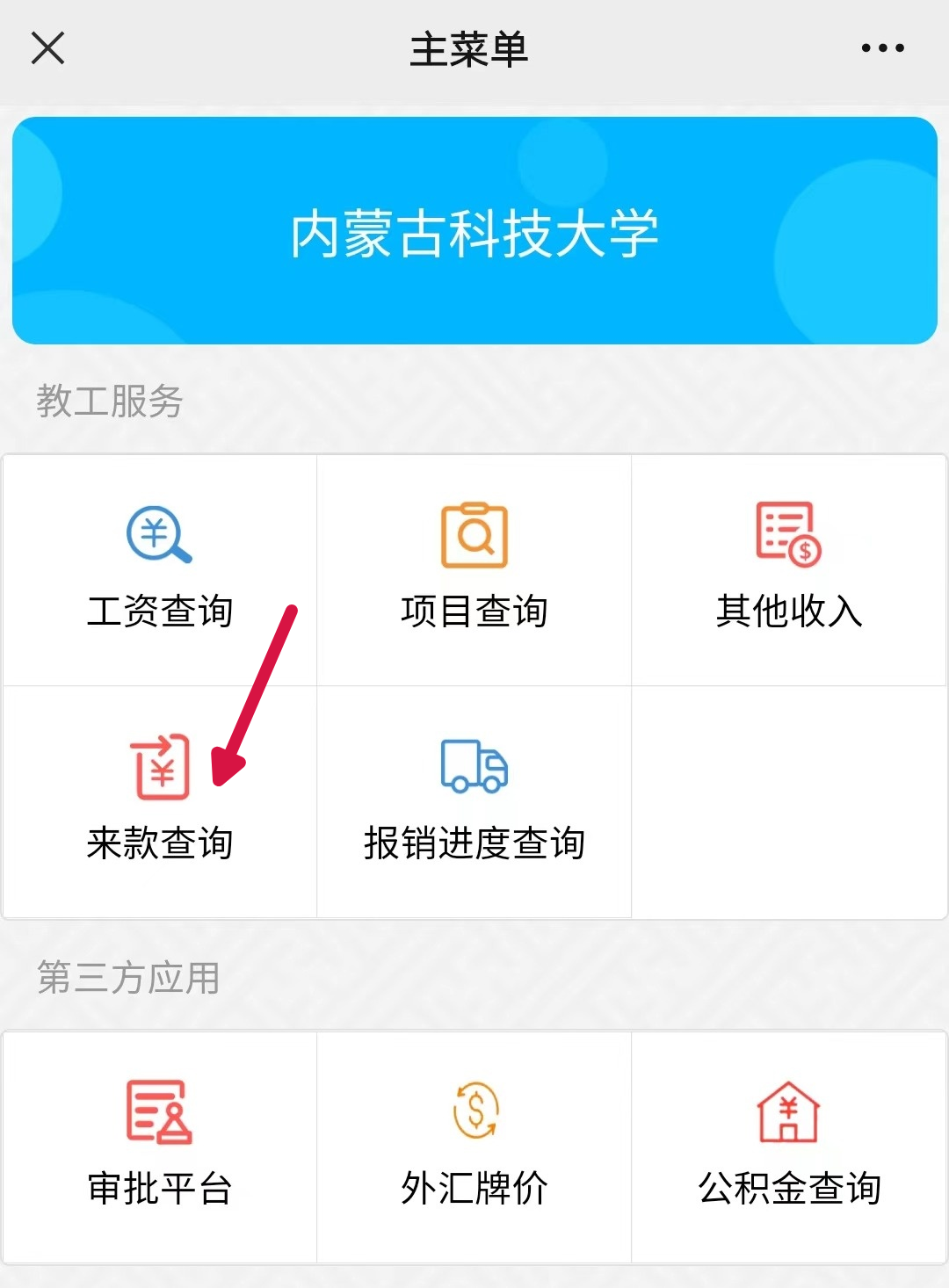The height and width of the screenshot is (1288, 949).
Task: Tap 来款查询 incoming payments
Action: coord(160,801)
